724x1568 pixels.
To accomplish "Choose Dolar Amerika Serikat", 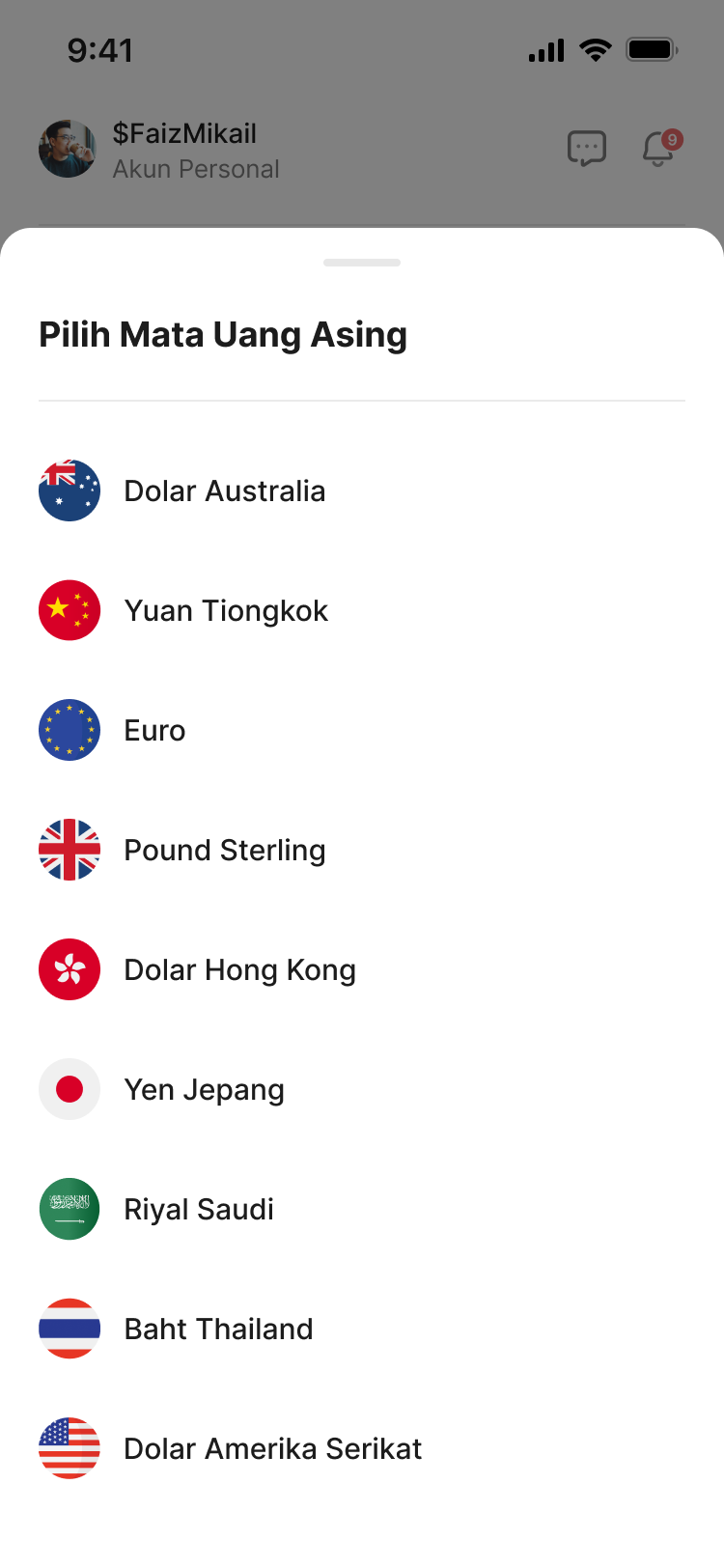I will pyautogui.click(x=272, y=1448).
